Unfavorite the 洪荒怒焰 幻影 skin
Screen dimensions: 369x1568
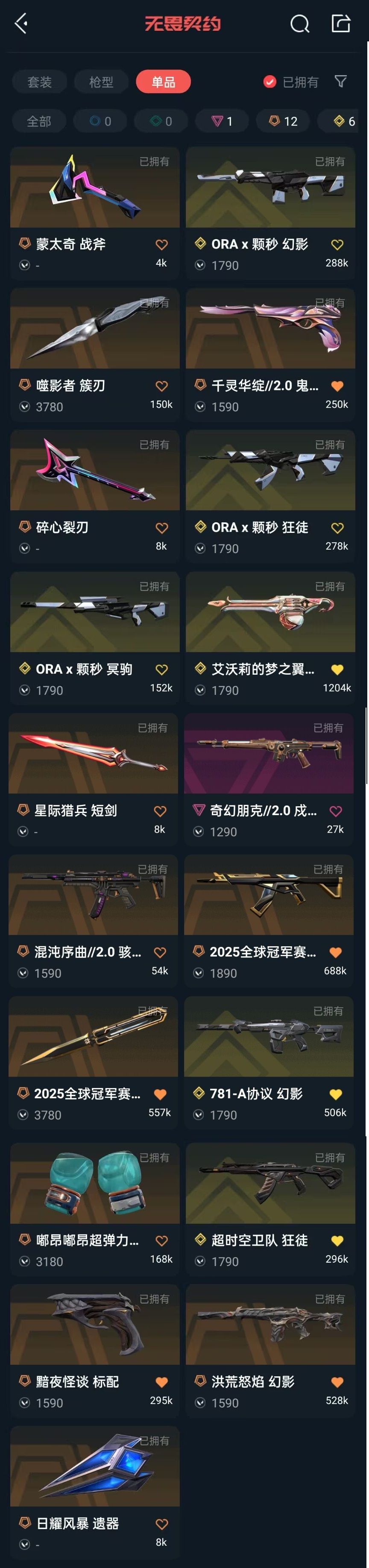(x=337, y=1382)
